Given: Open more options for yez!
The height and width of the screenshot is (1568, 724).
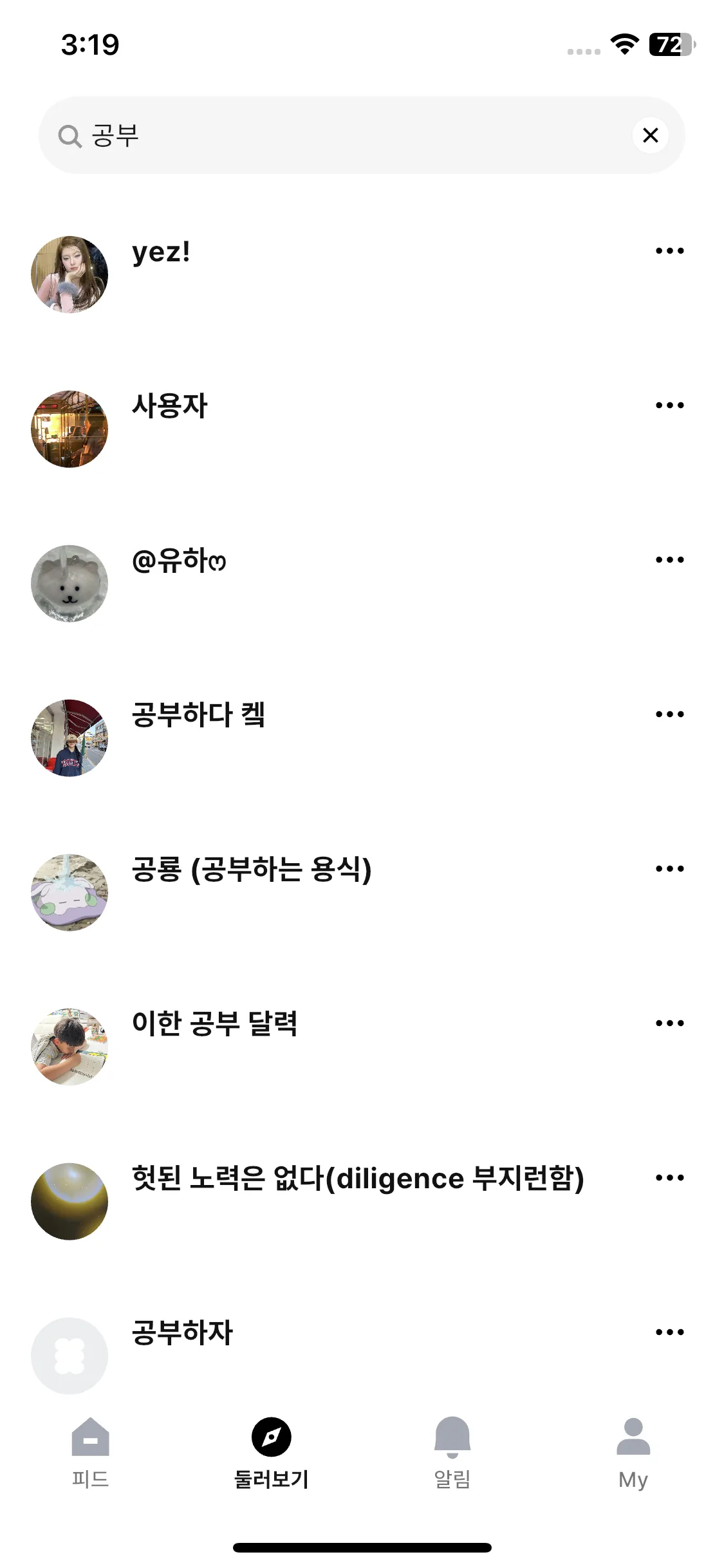Looking at the screenshot, I should click(x=669, y=250).
